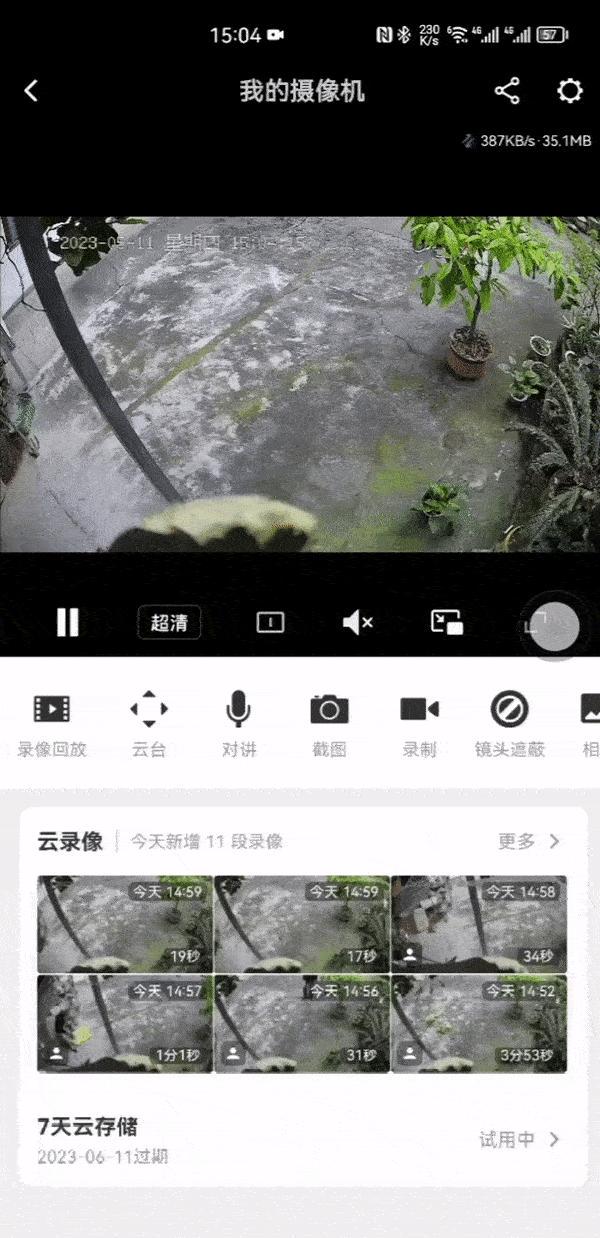The width and height of the screenshot is (600, 1238).
Task: Change video quality from 超清
Action: [169, 622]
